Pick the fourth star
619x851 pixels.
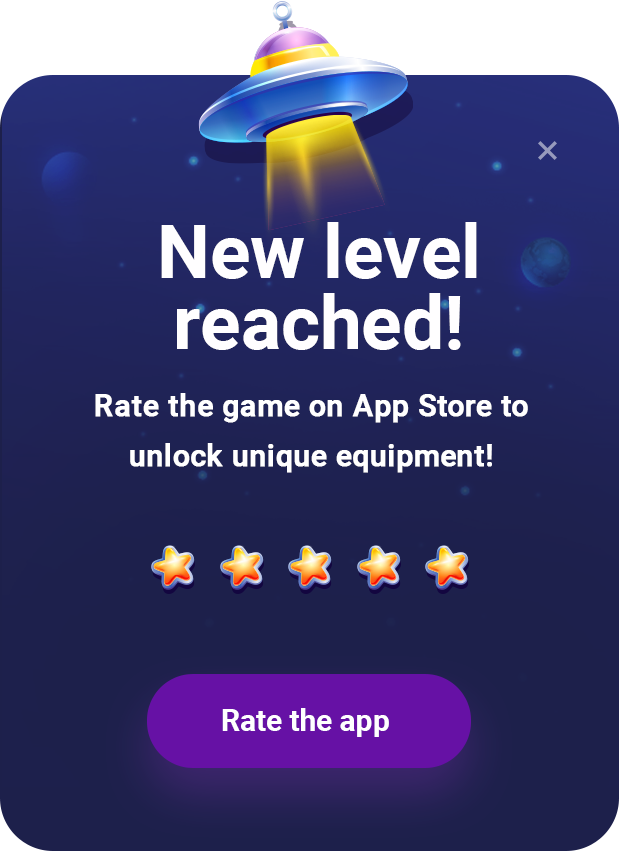pos(378,567)
